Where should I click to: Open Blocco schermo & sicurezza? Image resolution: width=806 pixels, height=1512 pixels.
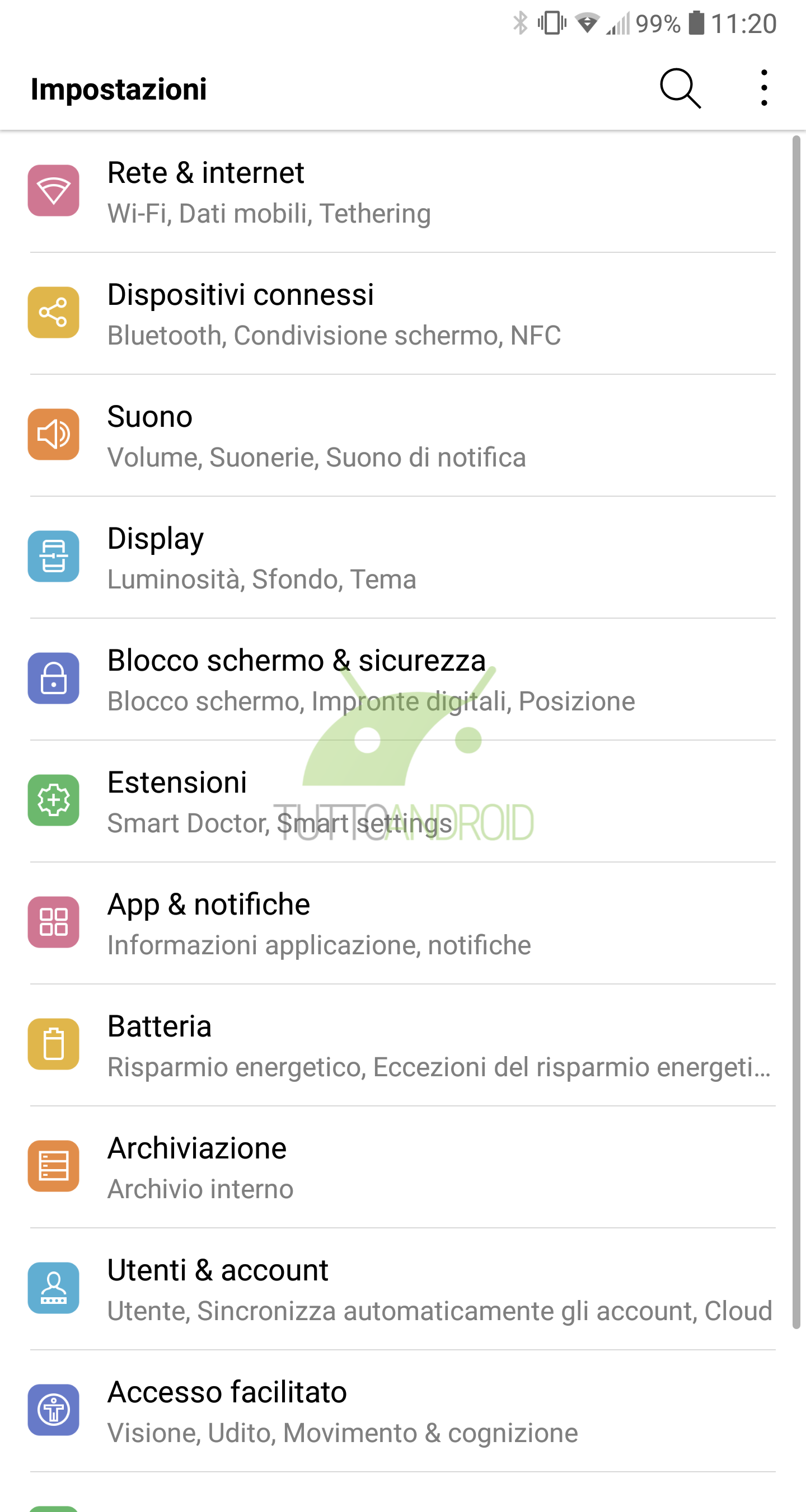[403, 679]
